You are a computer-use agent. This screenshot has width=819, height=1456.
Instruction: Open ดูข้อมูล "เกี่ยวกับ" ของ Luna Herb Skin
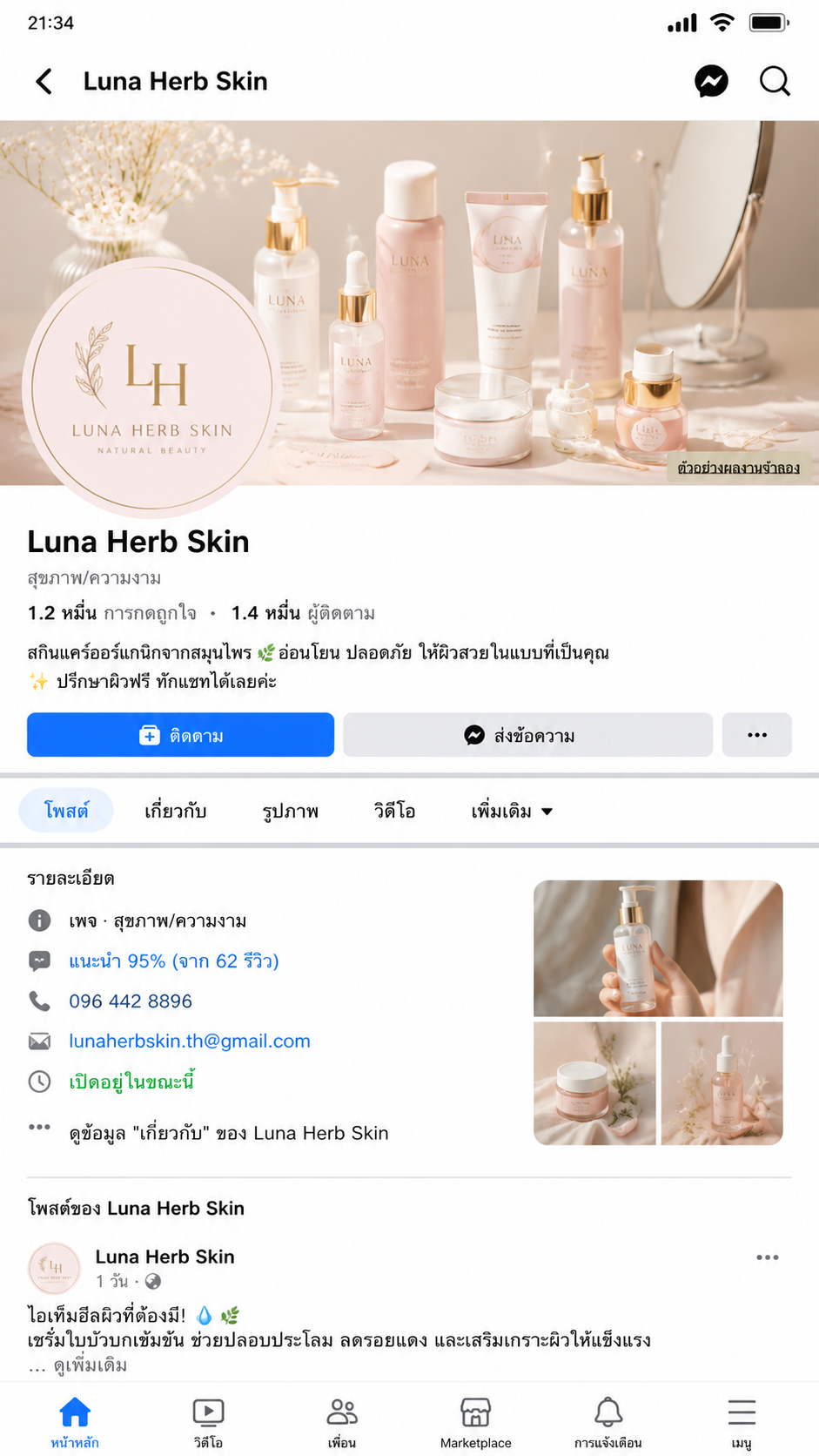[229, 1133]
